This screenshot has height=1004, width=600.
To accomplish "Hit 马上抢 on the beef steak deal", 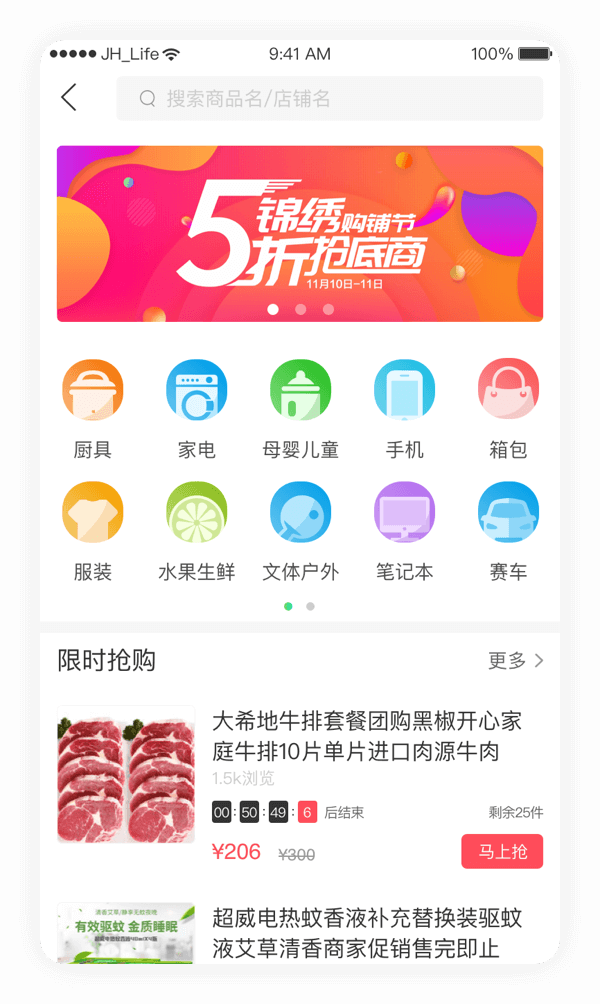I will (x=502, y=851).
